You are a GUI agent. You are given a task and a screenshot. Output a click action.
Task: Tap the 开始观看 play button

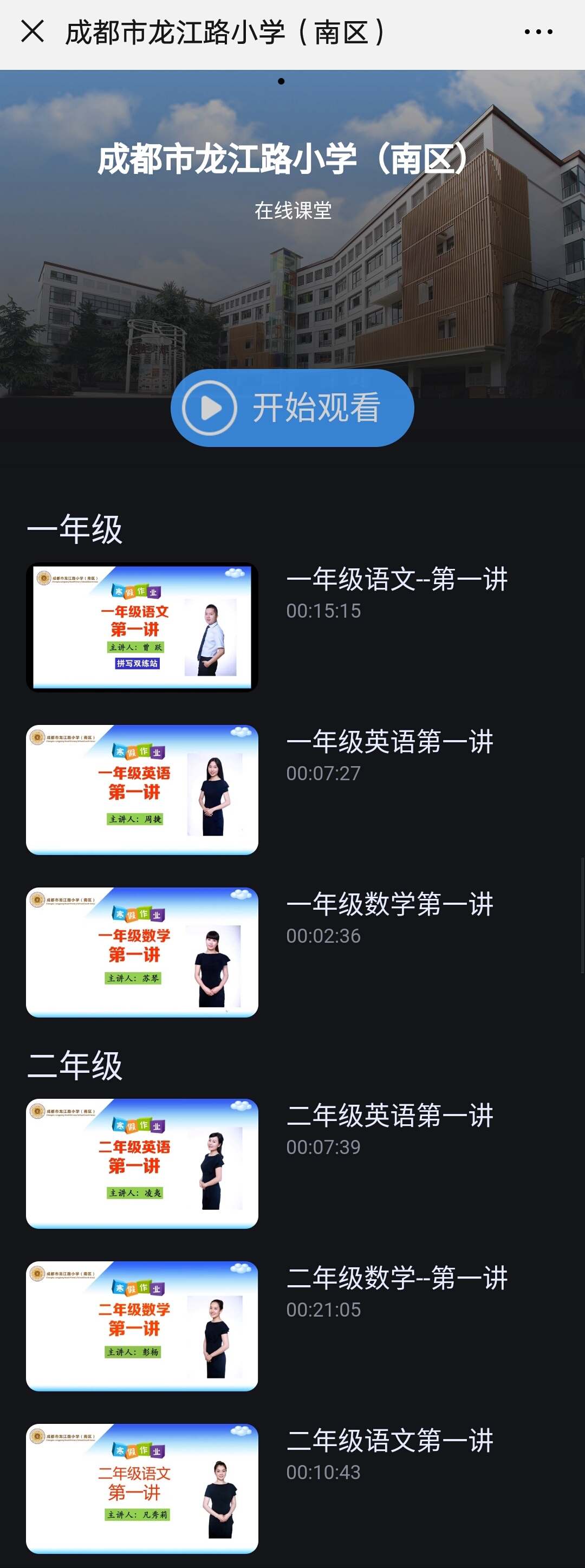292,407
